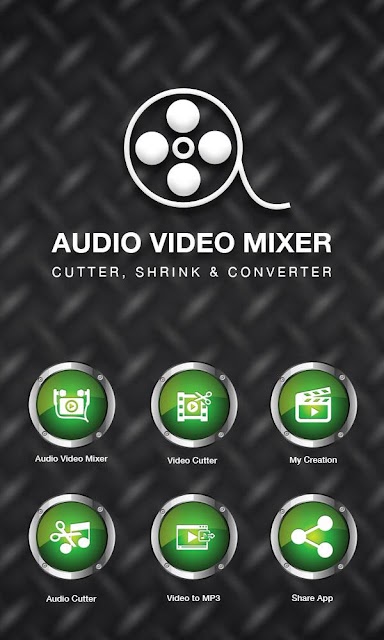Open the Audio Cutter

(72, 537)
